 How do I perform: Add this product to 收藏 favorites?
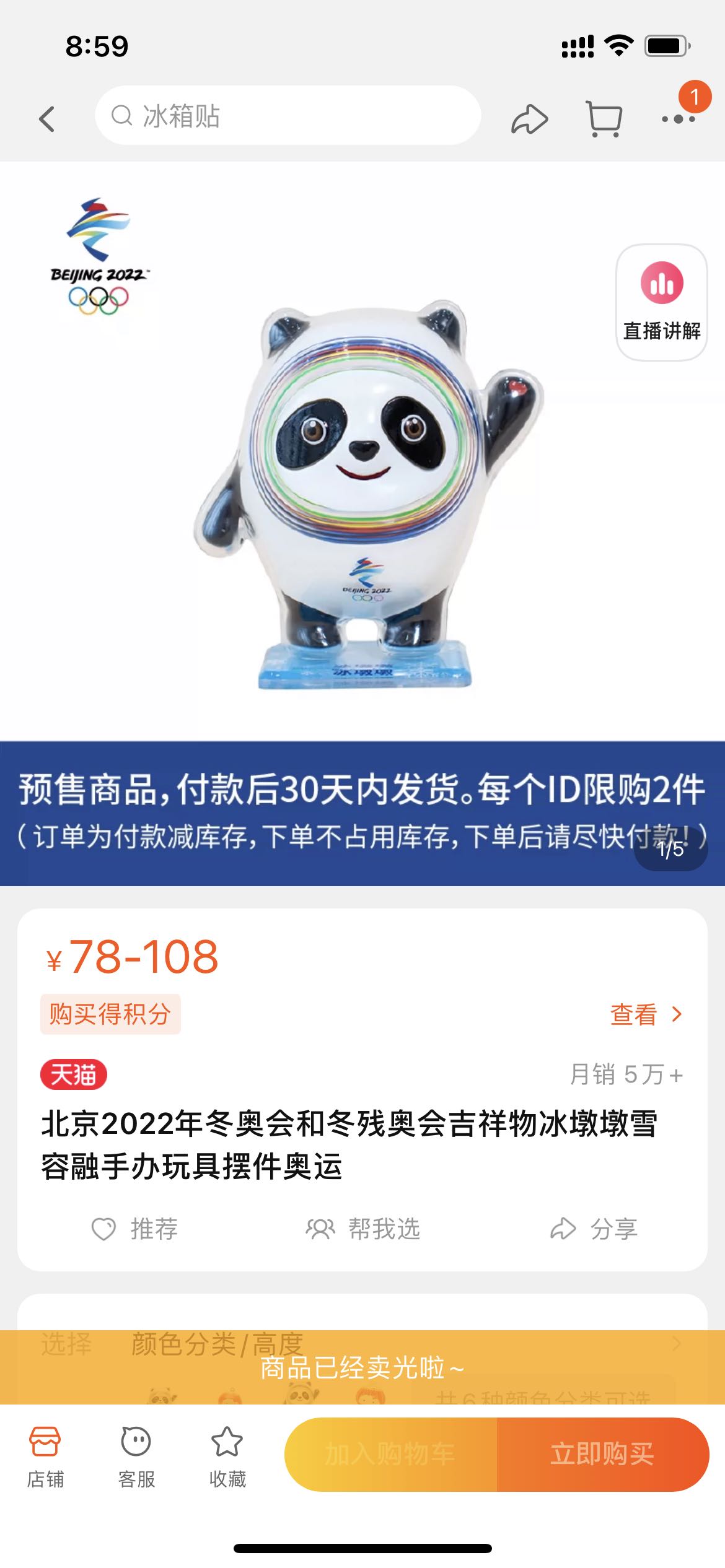(x=227, y=1455)
